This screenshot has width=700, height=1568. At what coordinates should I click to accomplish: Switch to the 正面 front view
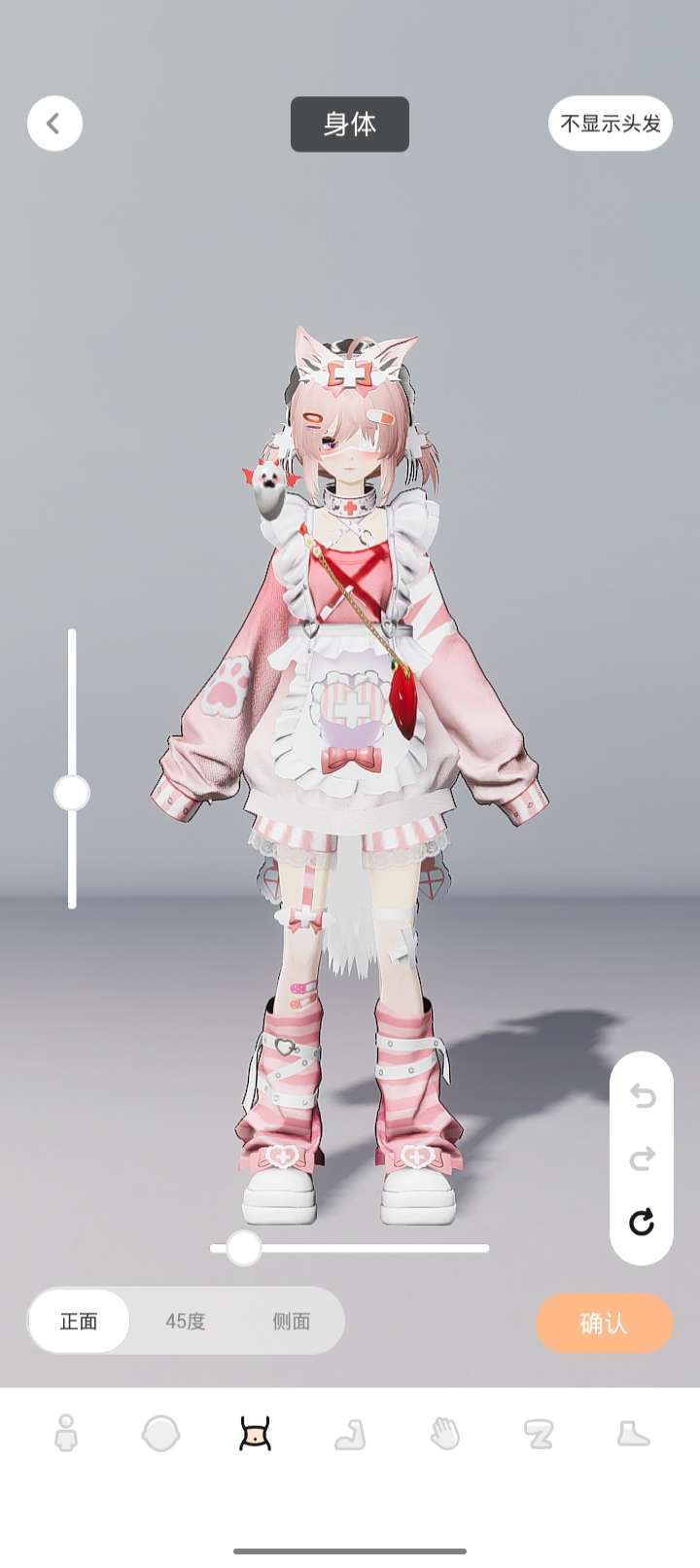pyautogui.click(x=79, y=1321)
